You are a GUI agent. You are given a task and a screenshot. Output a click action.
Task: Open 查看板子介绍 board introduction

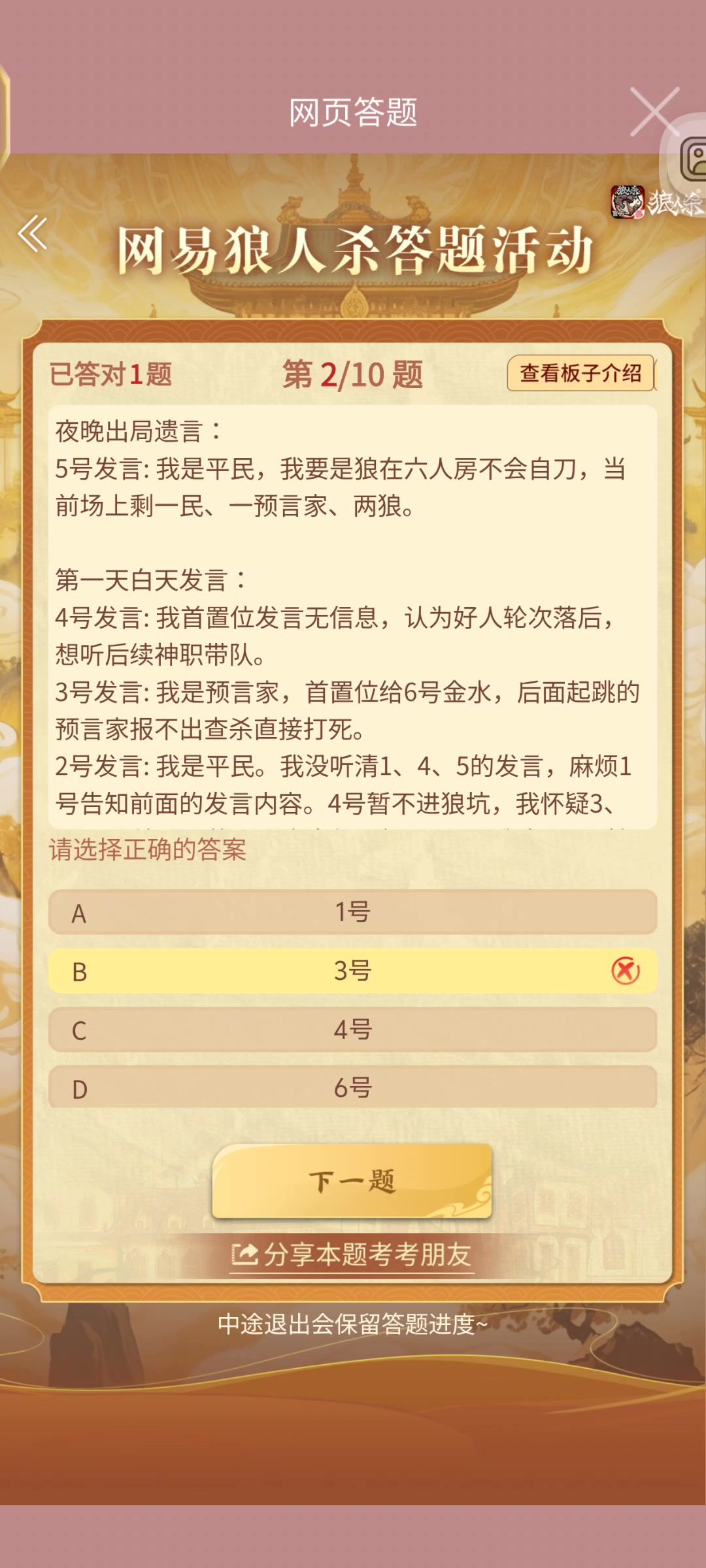tap(580, 374)
